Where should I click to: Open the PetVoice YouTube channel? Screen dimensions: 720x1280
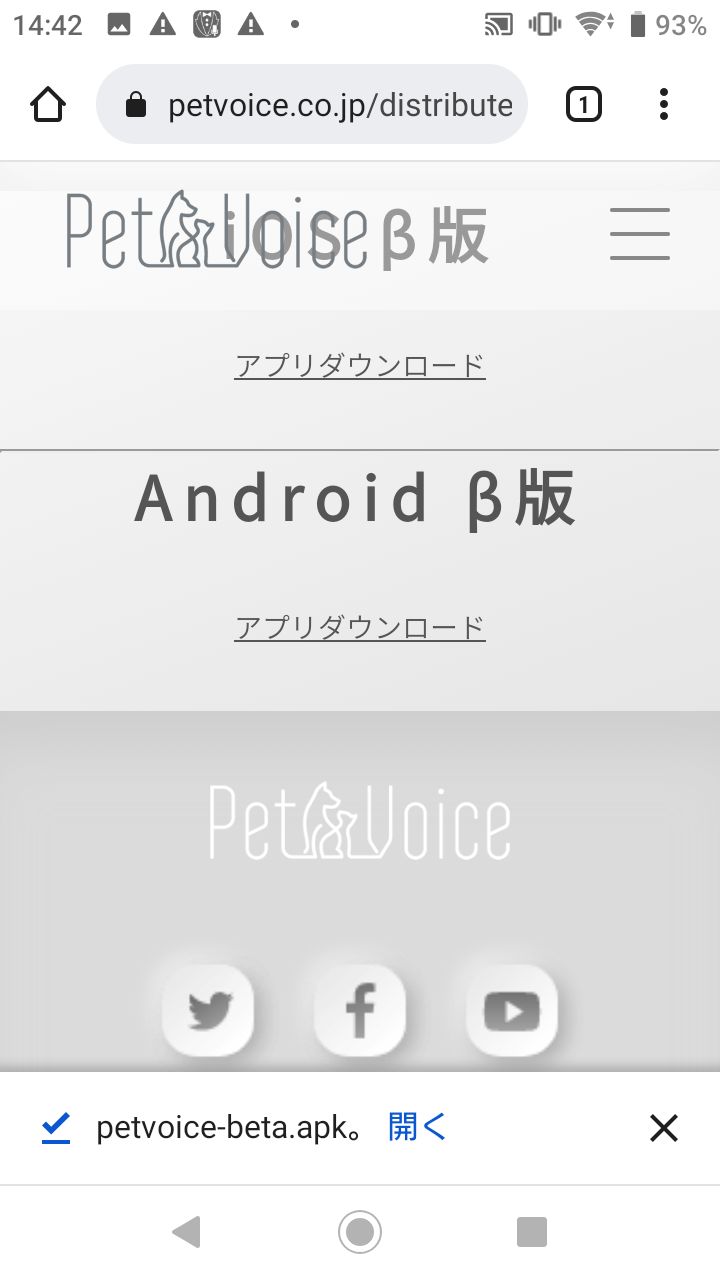(512, 1011)
